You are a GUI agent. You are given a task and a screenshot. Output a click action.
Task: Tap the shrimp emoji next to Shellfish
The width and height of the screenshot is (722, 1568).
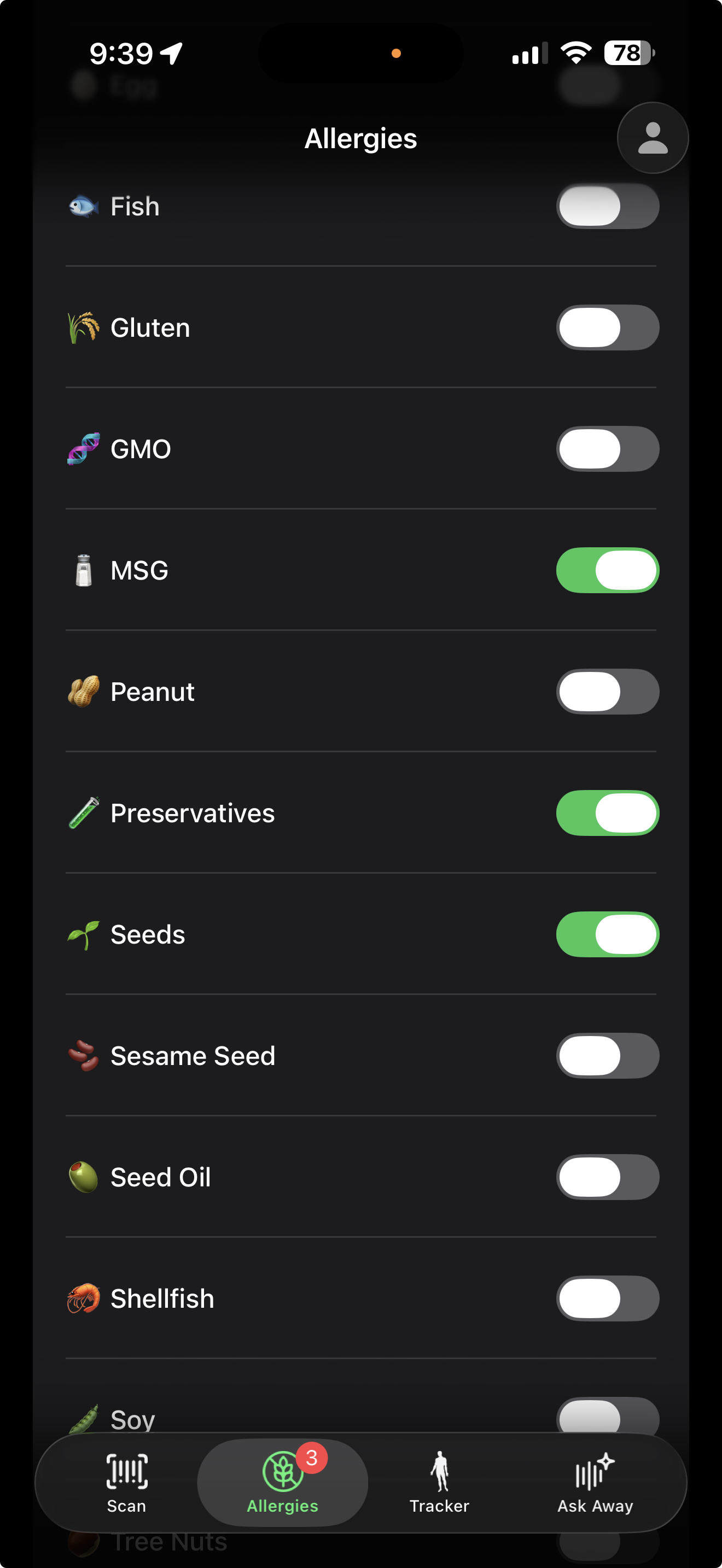pyautogui.click(x=83, y=1298)
